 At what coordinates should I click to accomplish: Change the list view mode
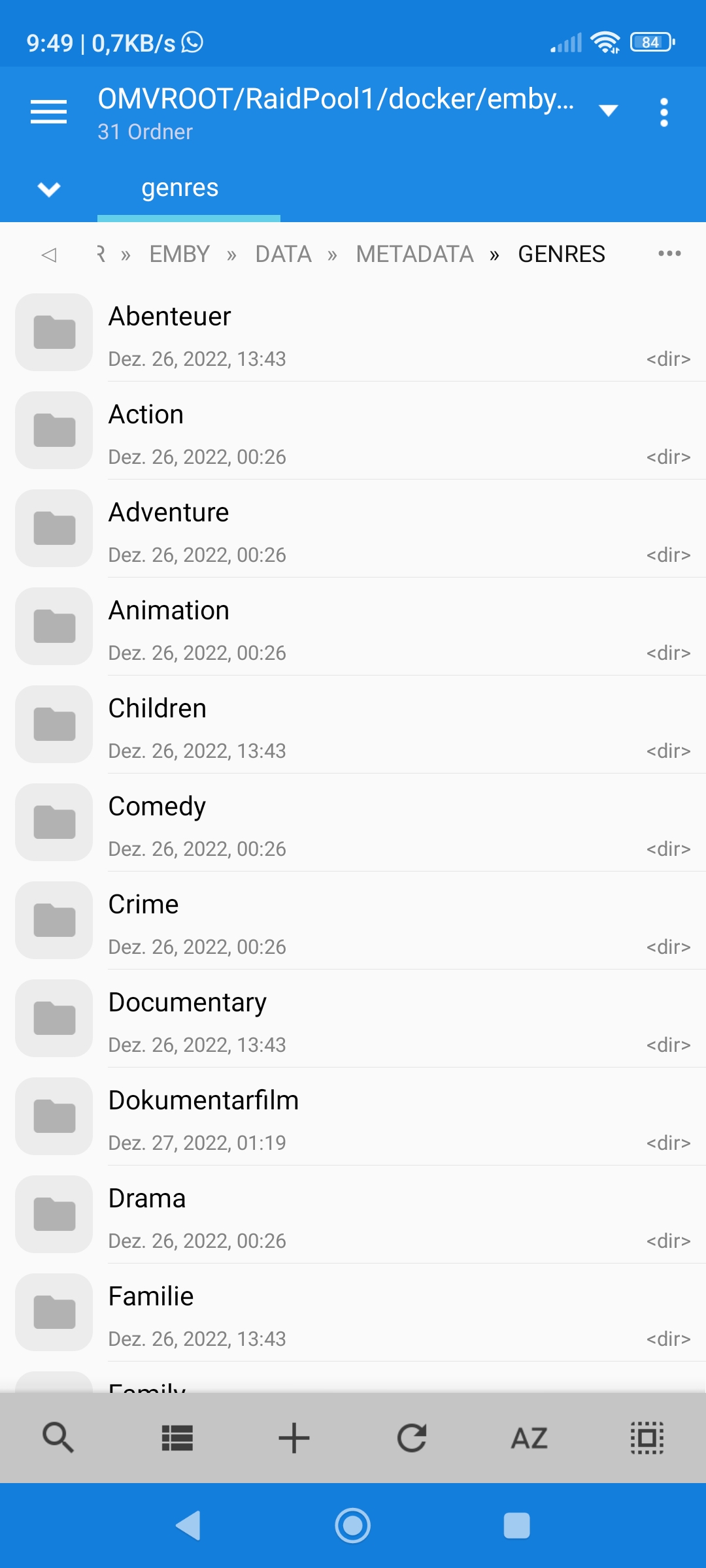point(177,1437)
